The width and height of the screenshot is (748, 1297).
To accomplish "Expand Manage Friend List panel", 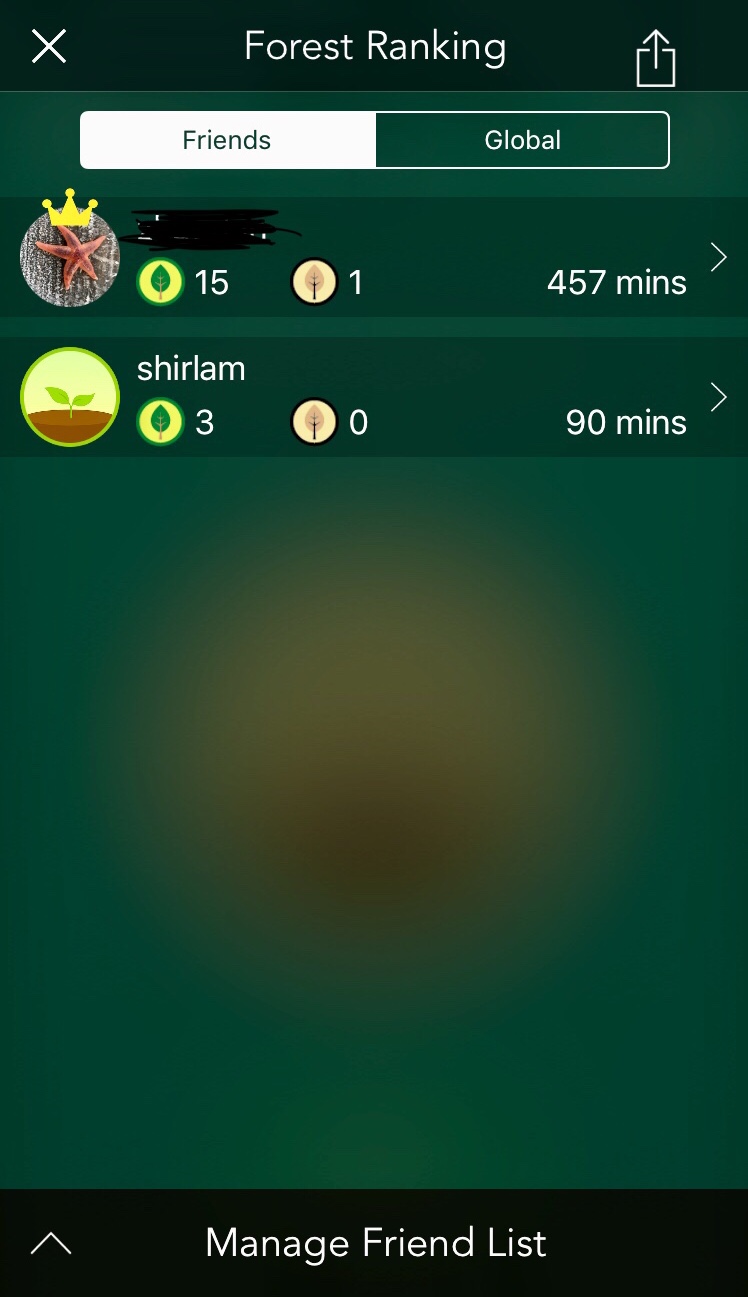I will [374, 1243].
